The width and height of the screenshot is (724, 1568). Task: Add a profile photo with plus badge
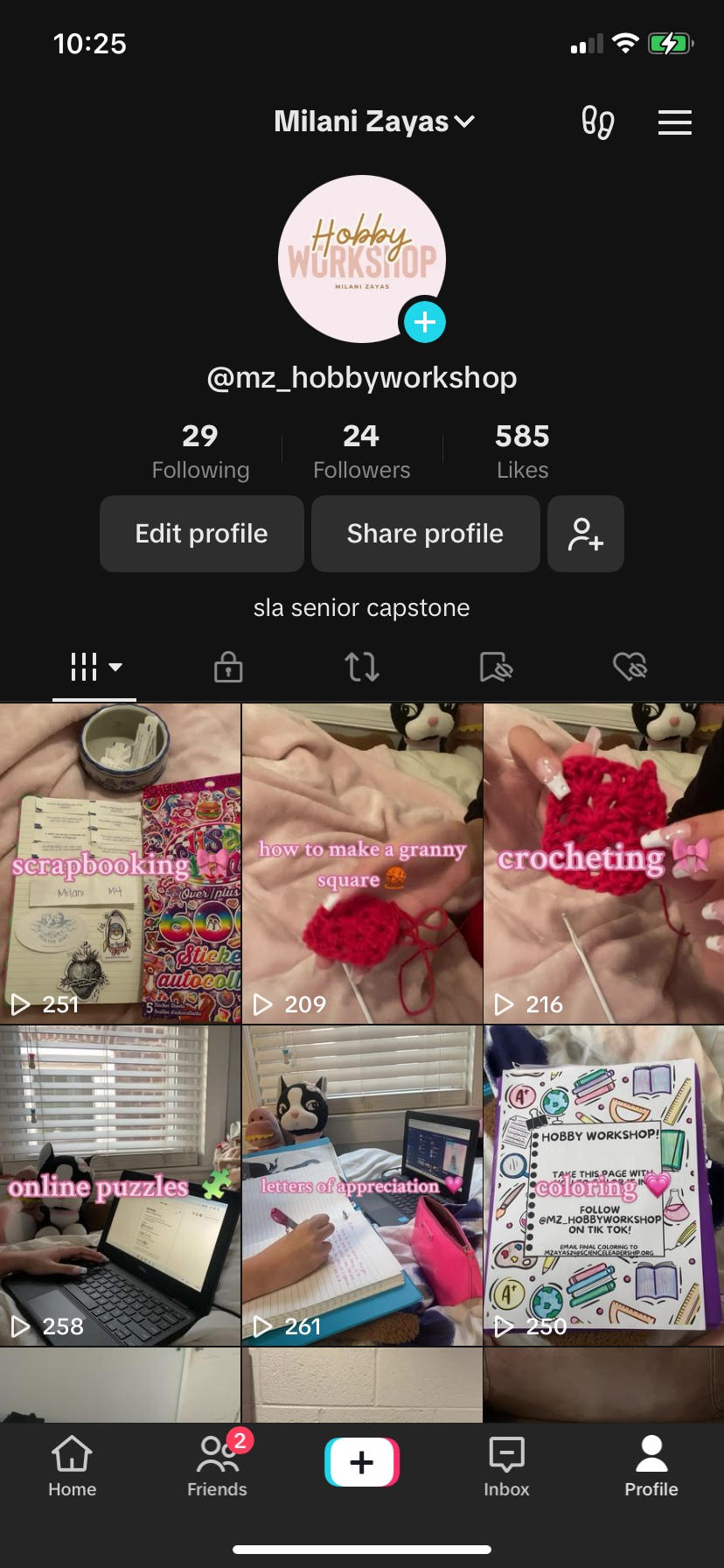pos(424,322)
